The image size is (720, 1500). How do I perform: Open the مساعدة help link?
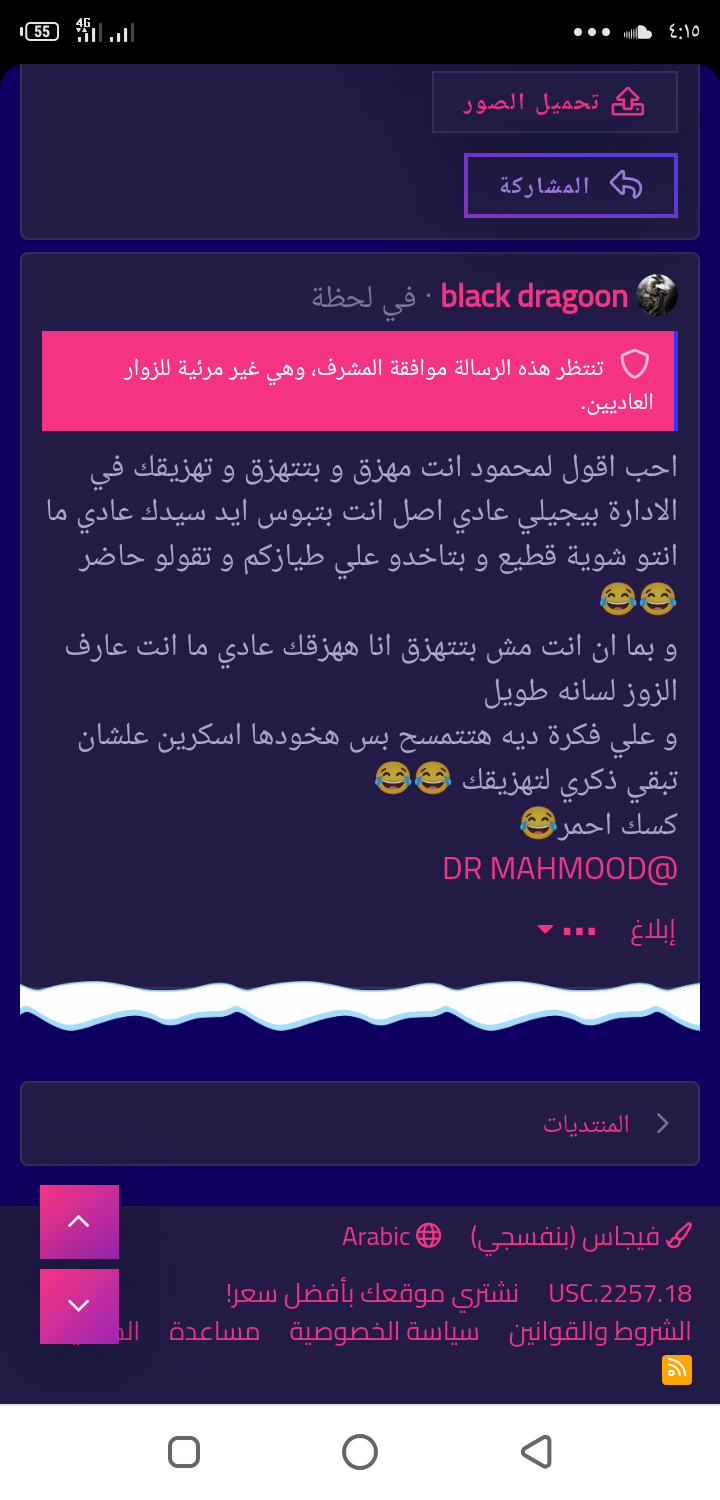click(214, 1332)
